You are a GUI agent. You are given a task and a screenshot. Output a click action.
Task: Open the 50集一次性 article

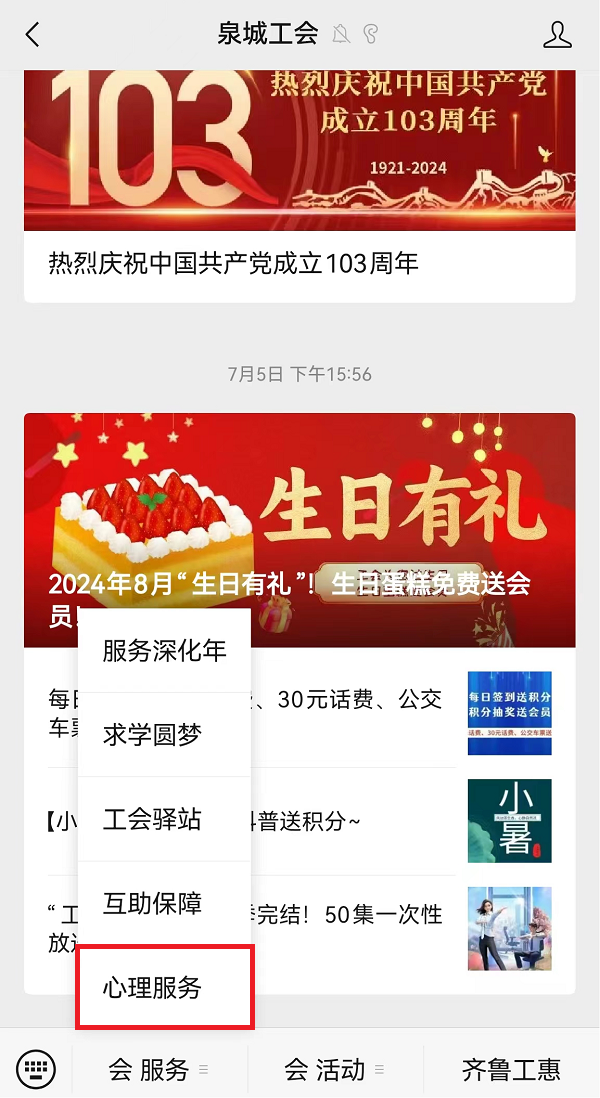point(509,928)
